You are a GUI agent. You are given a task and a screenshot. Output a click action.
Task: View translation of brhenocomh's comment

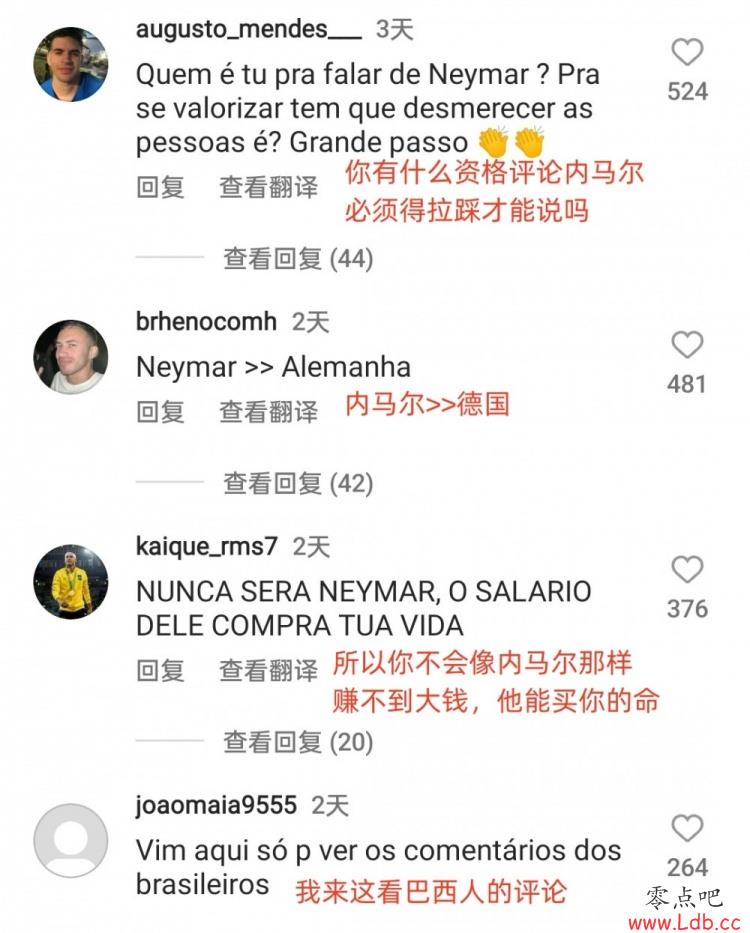point(269,411)
